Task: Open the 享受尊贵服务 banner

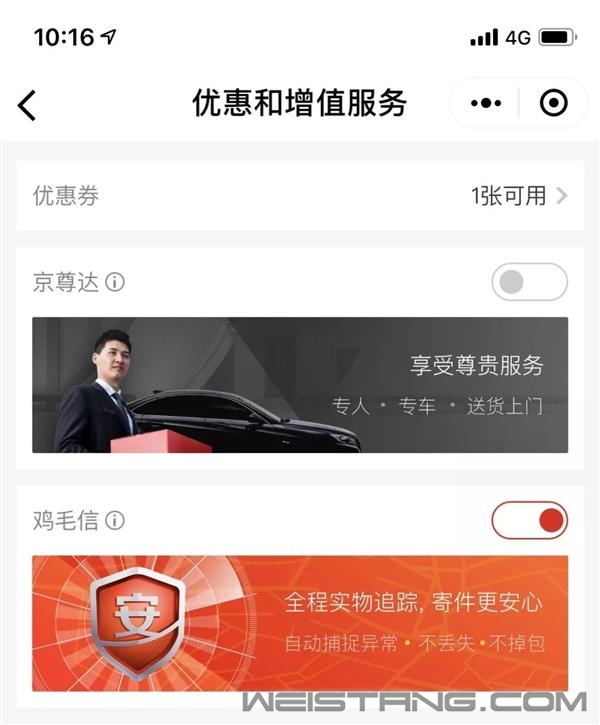Action: (x=300, y=384)
